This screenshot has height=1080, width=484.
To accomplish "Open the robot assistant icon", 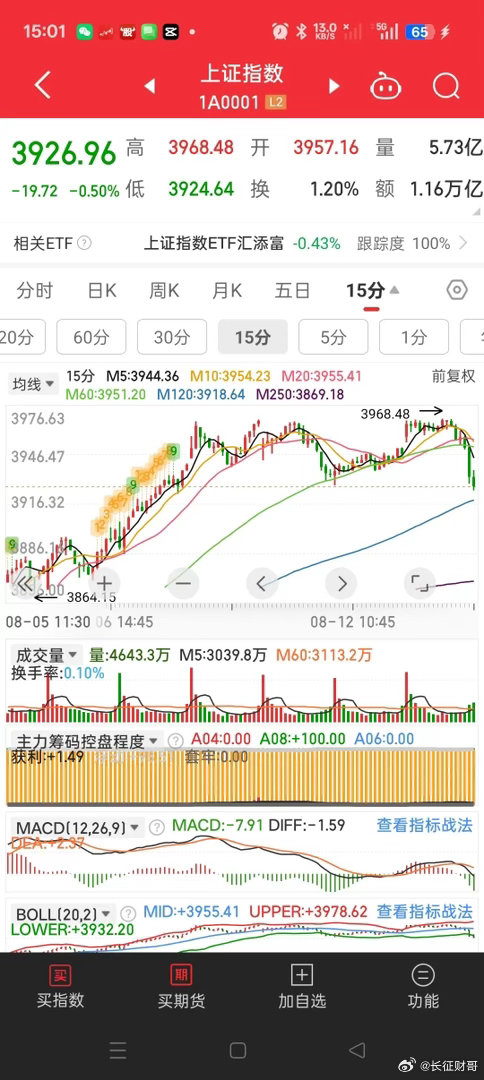I will pyautogui.click(x=386, y=86).
